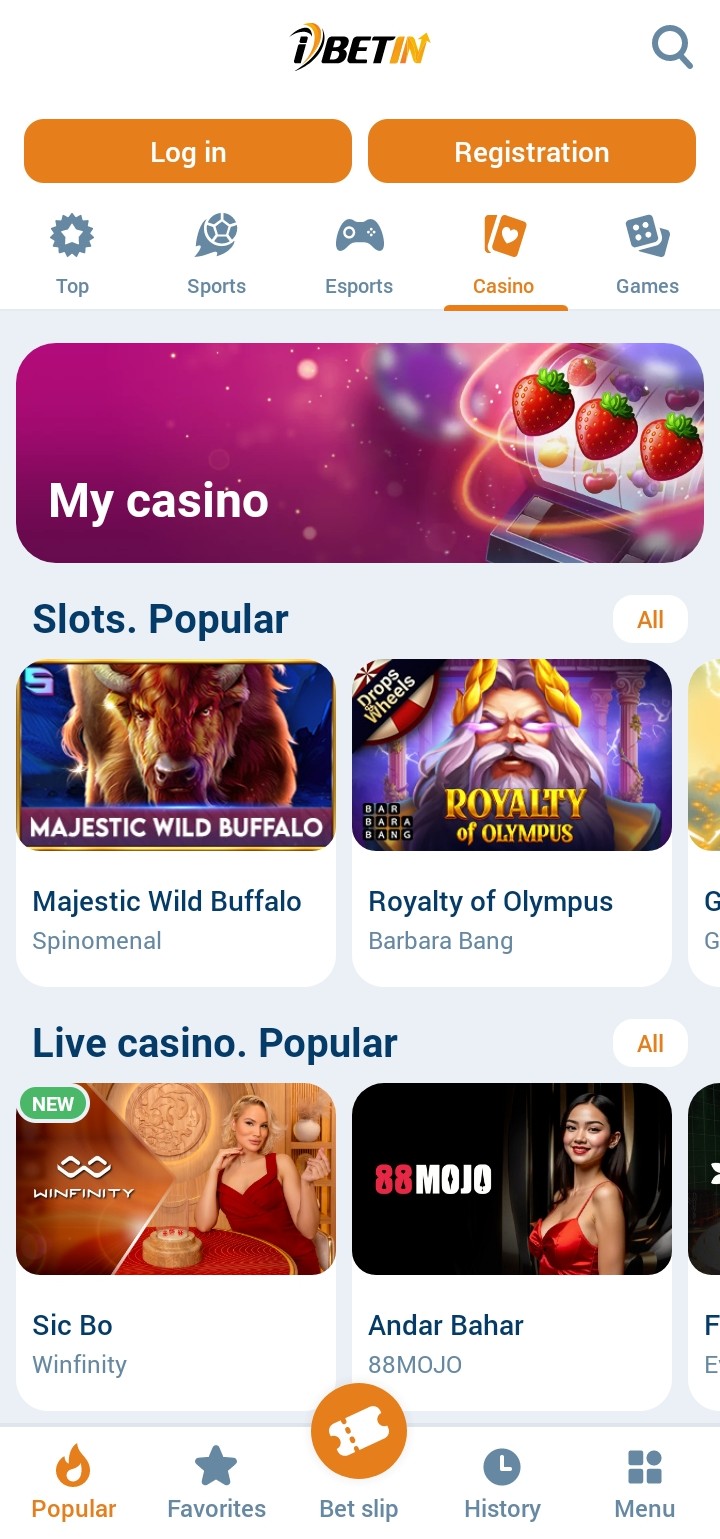The image size is (720, 1539).
Task: Switch to the Sports tab
Action: (x=216, y=256)
